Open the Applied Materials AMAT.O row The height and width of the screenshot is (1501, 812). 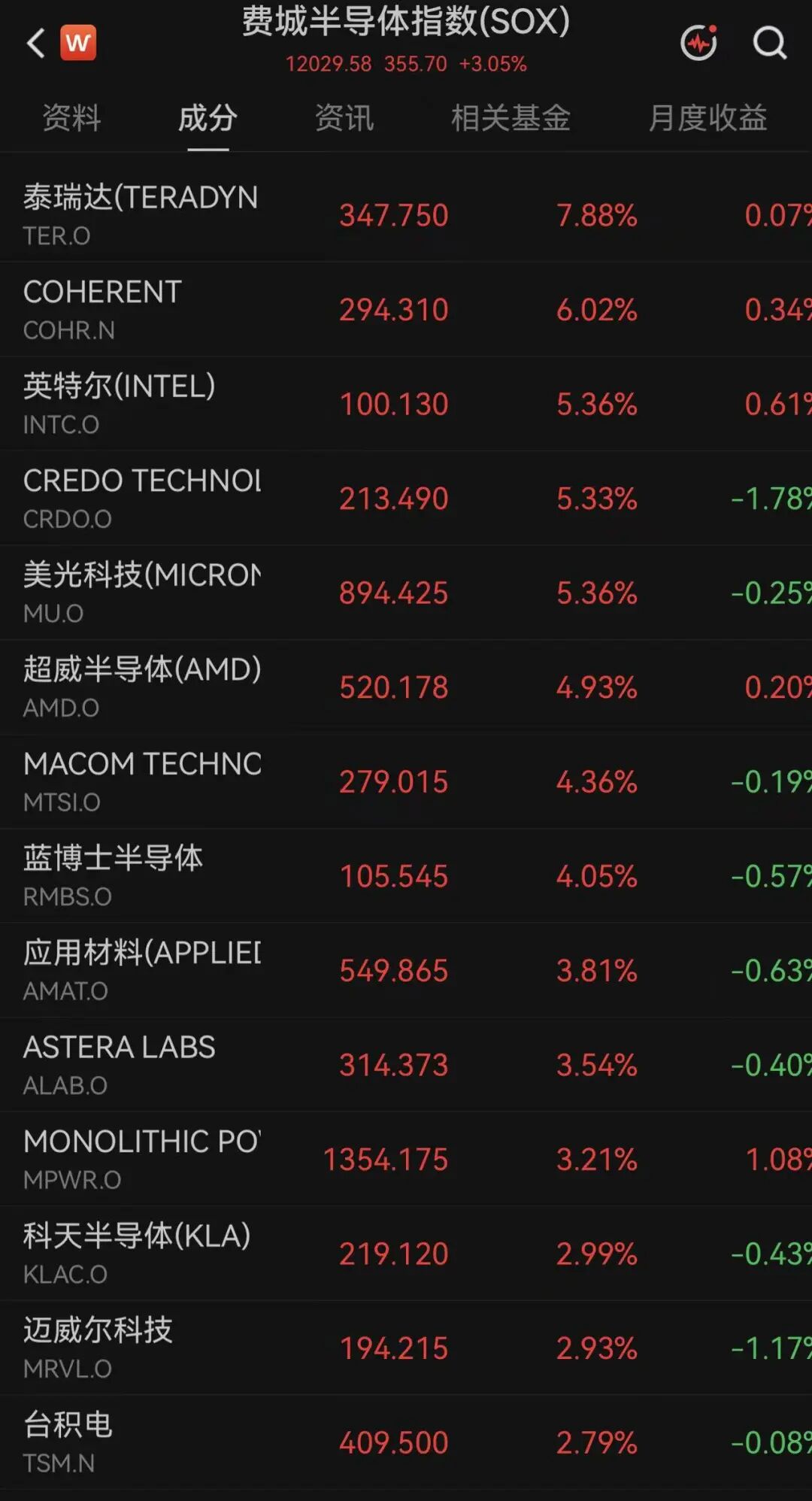pos(406,970)
